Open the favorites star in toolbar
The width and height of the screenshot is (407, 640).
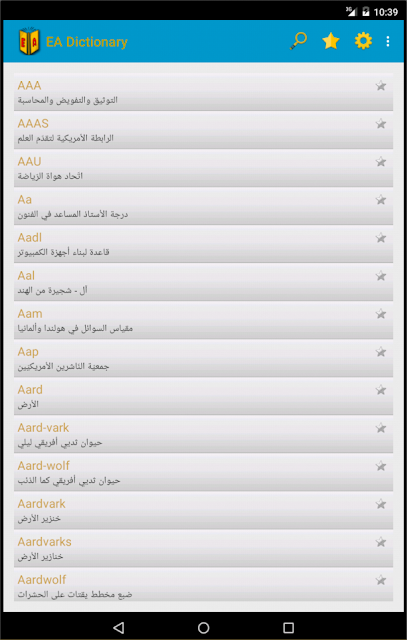tap(331, 41)
